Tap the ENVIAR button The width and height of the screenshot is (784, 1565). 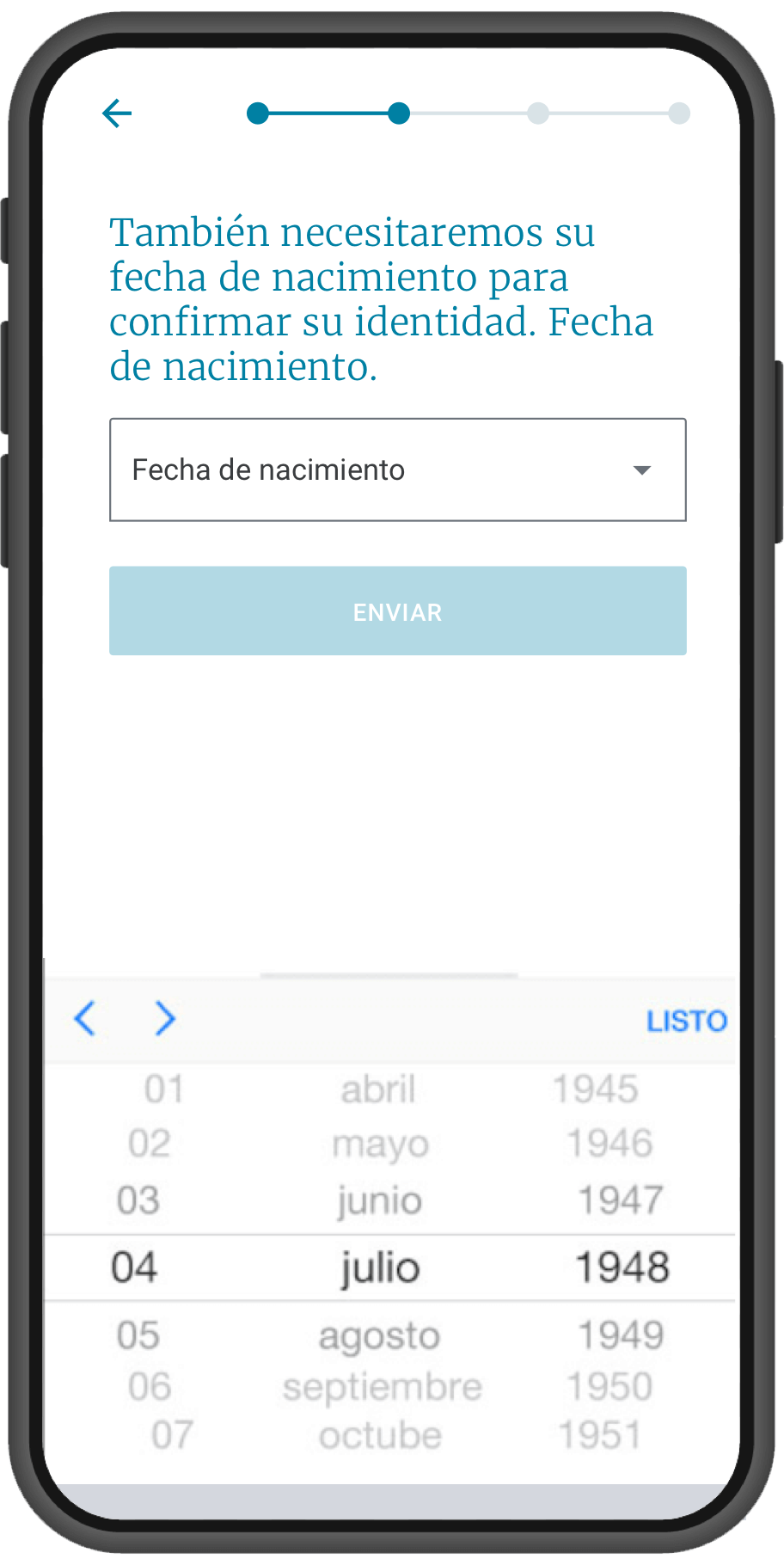(397, 611)
